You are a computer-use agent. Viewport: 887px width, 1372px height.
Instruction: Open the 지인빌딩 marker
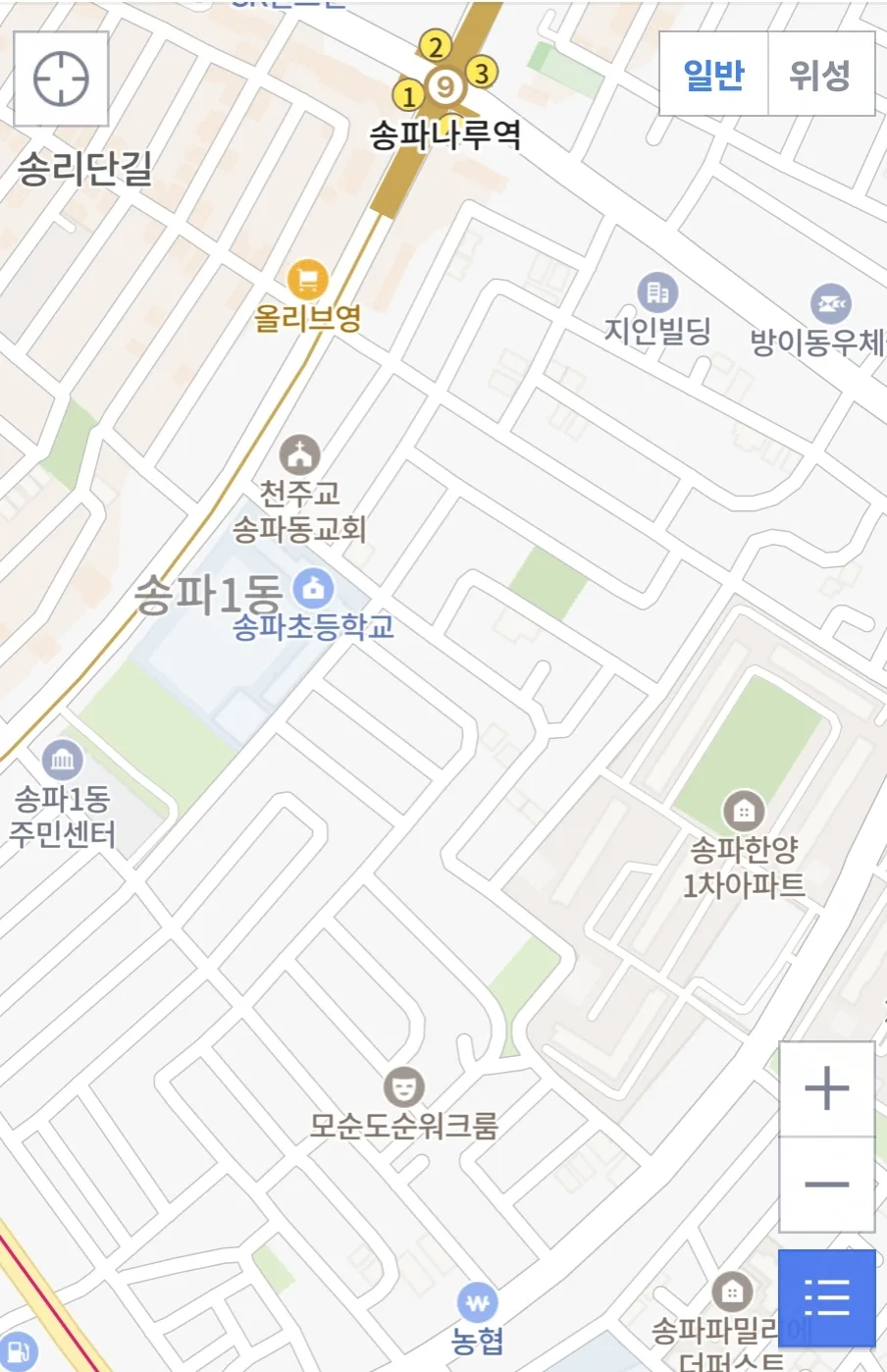tap(657, 292)
